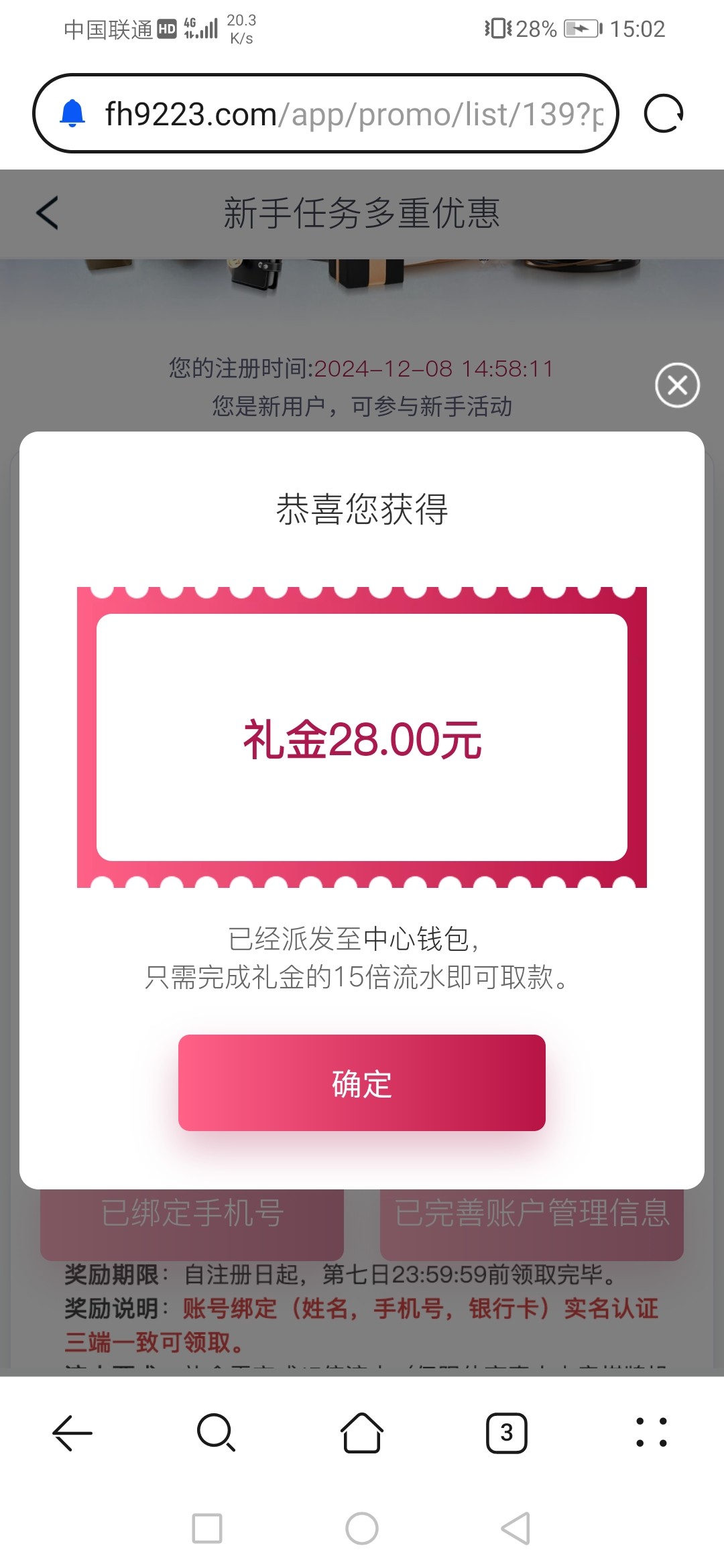Open browser search from bottom toolbar
This screenshot has height=1568, width=724.
coord(216,1433)
